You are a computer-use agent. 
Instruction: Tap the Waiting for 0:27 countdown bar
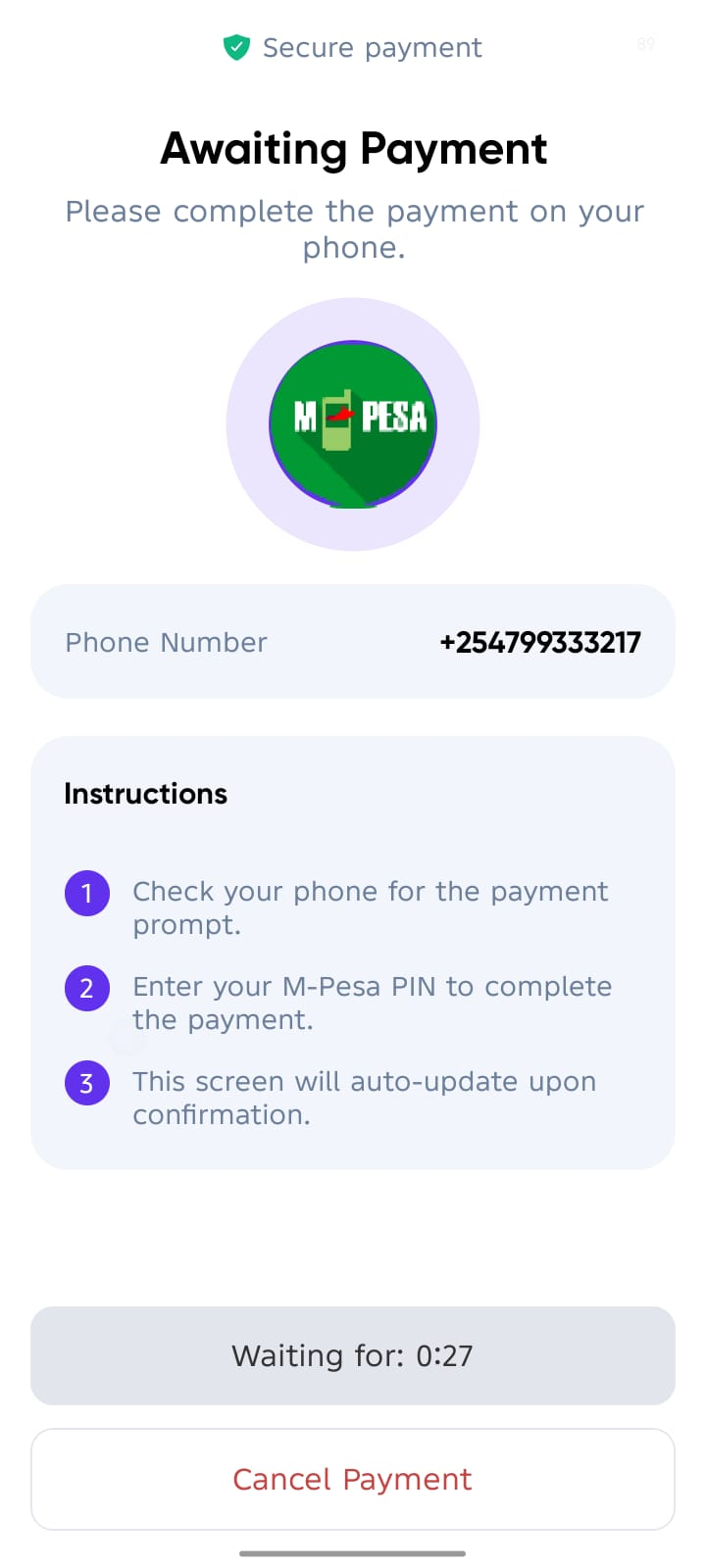click(x=353, y=1356)
